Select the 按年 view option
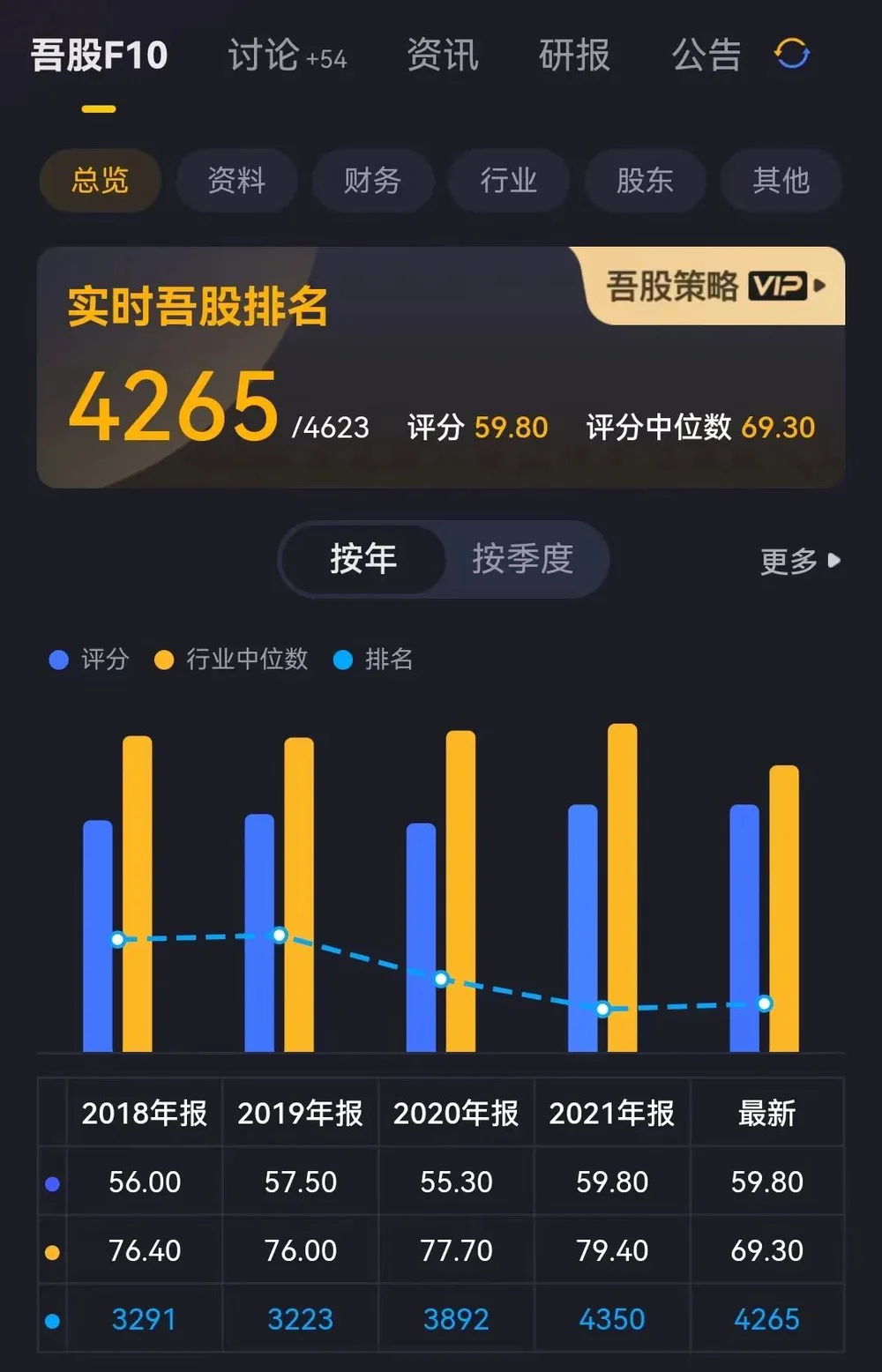882x1372 pixels. pyautogui.click(x=363, y=559)
